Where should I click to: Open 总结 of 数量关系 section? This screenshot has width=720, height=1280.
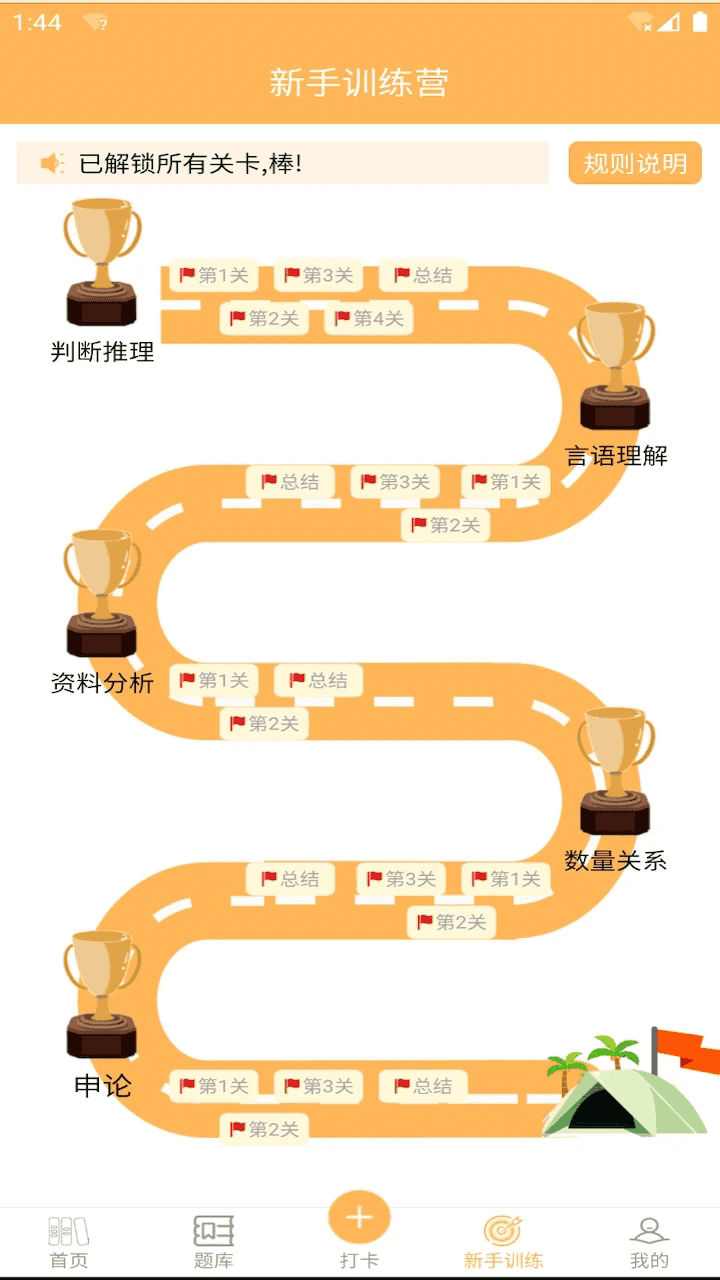coord(290,879)
